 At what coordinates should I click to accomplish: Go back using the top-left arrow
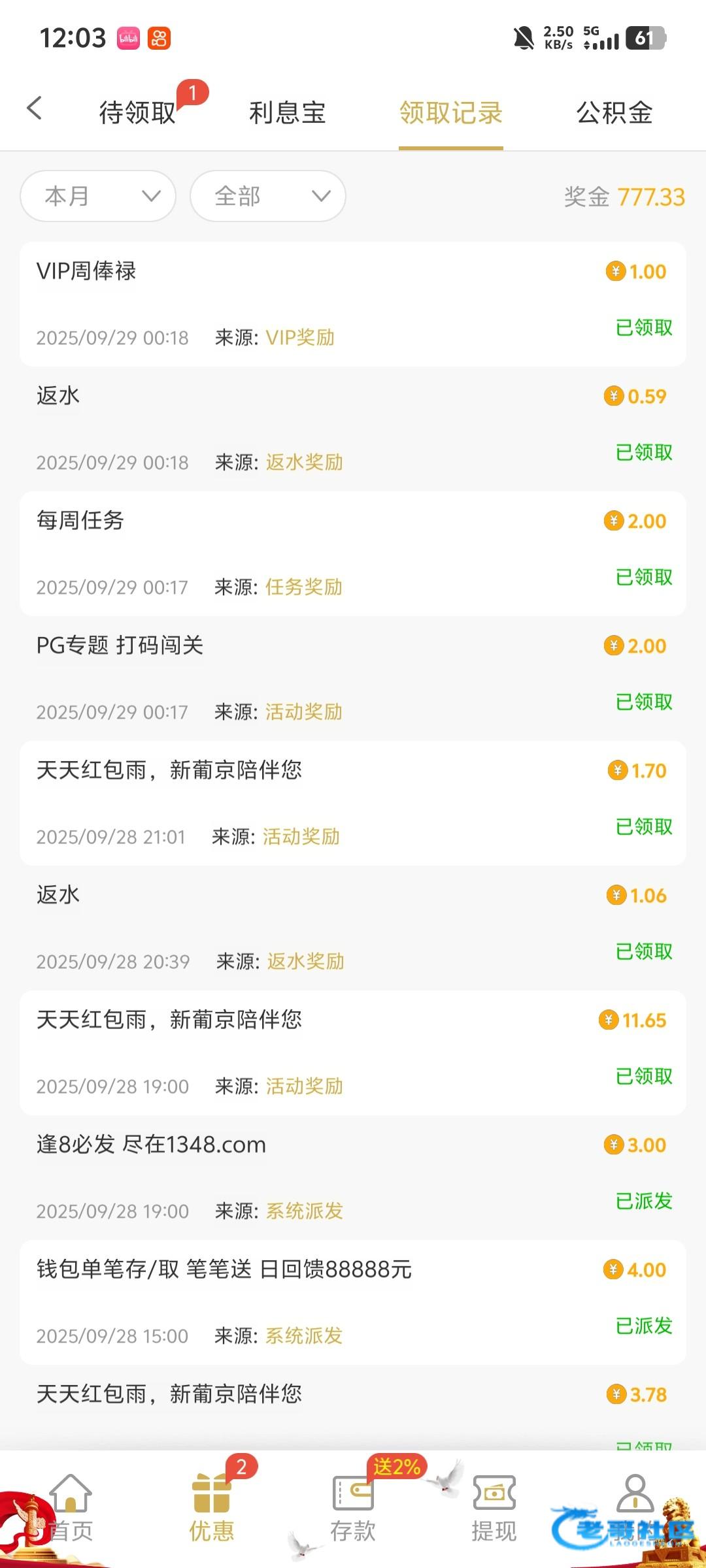35,108
